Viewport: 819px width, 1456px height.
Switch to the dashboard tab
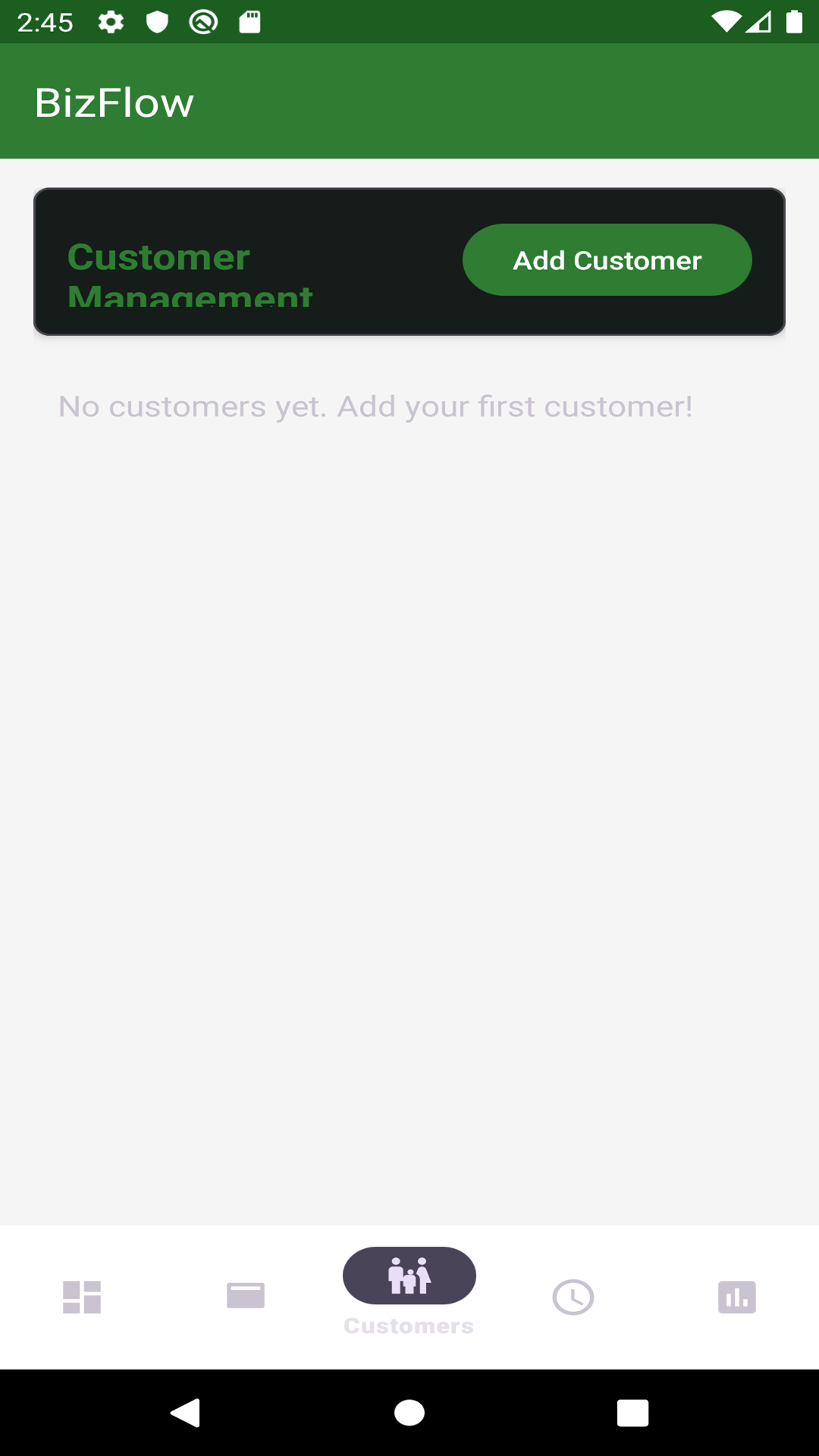(x=82, y=1297)
